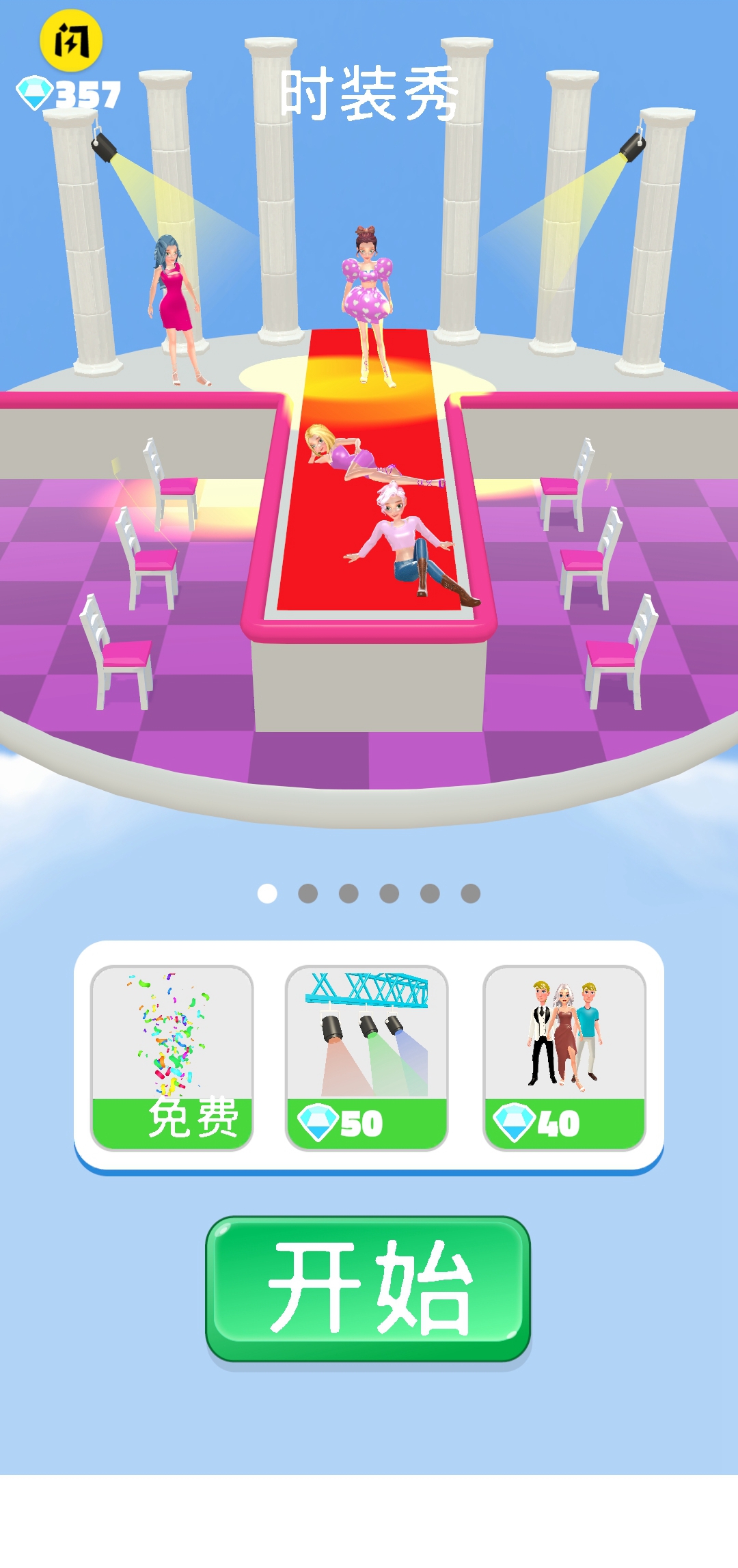This screenshot has width=738, height=1568.
Task: Select the free confetti upgrade card
Action: (x=172, y=1057)
